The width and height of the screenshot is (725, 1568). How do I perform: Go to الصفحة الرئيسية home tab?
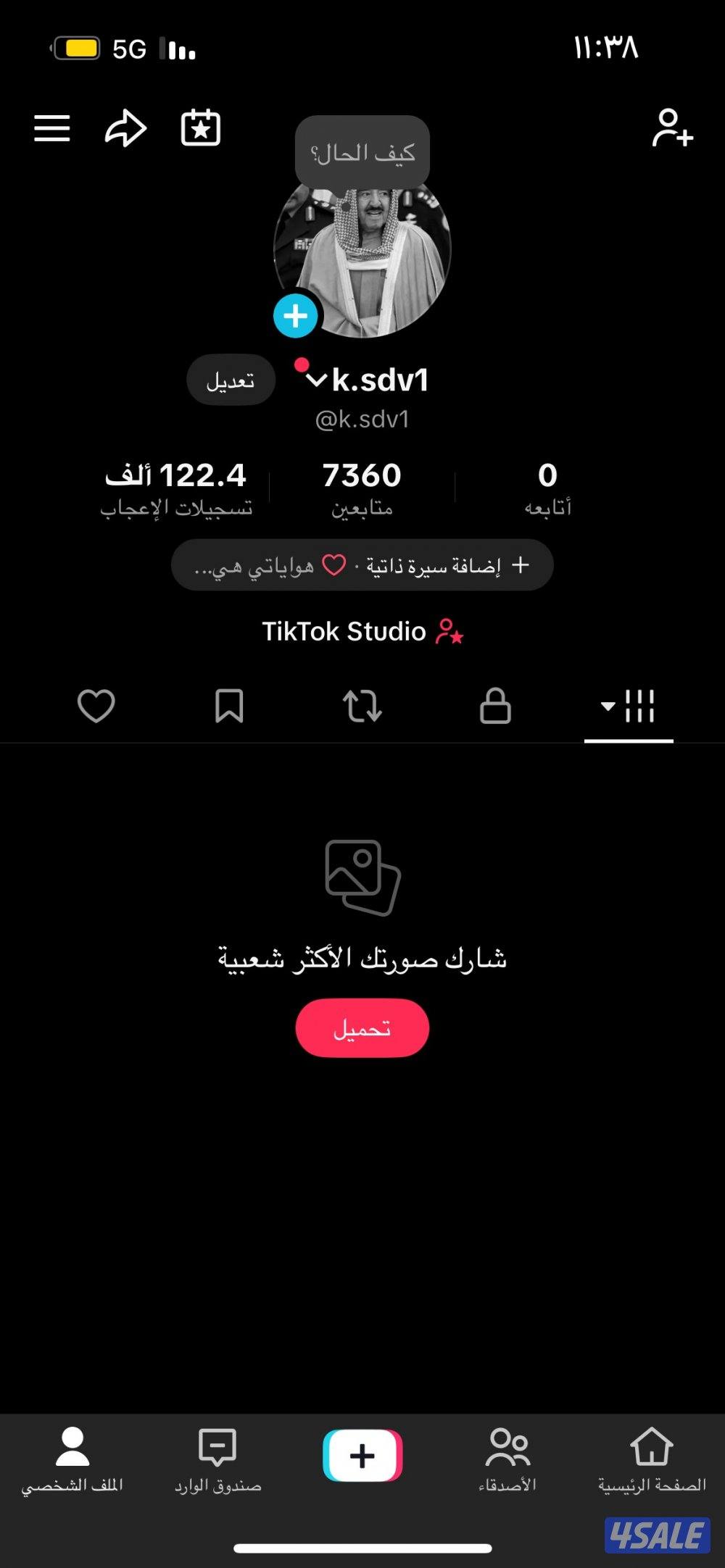click(x=652, y=1458)
